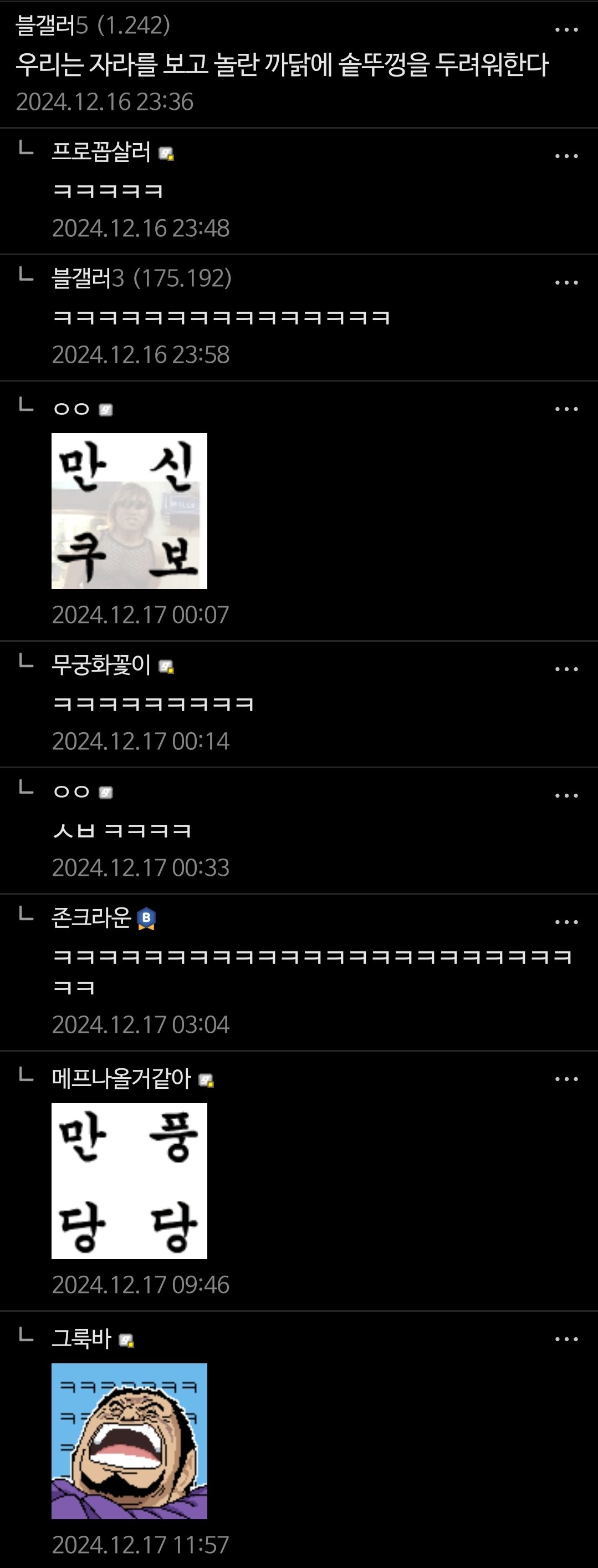Image resolution: width=598 pixels, height=1568 pixels.
Task: View 메프나올거같아's profile
Action: (x=121, y=1079)
